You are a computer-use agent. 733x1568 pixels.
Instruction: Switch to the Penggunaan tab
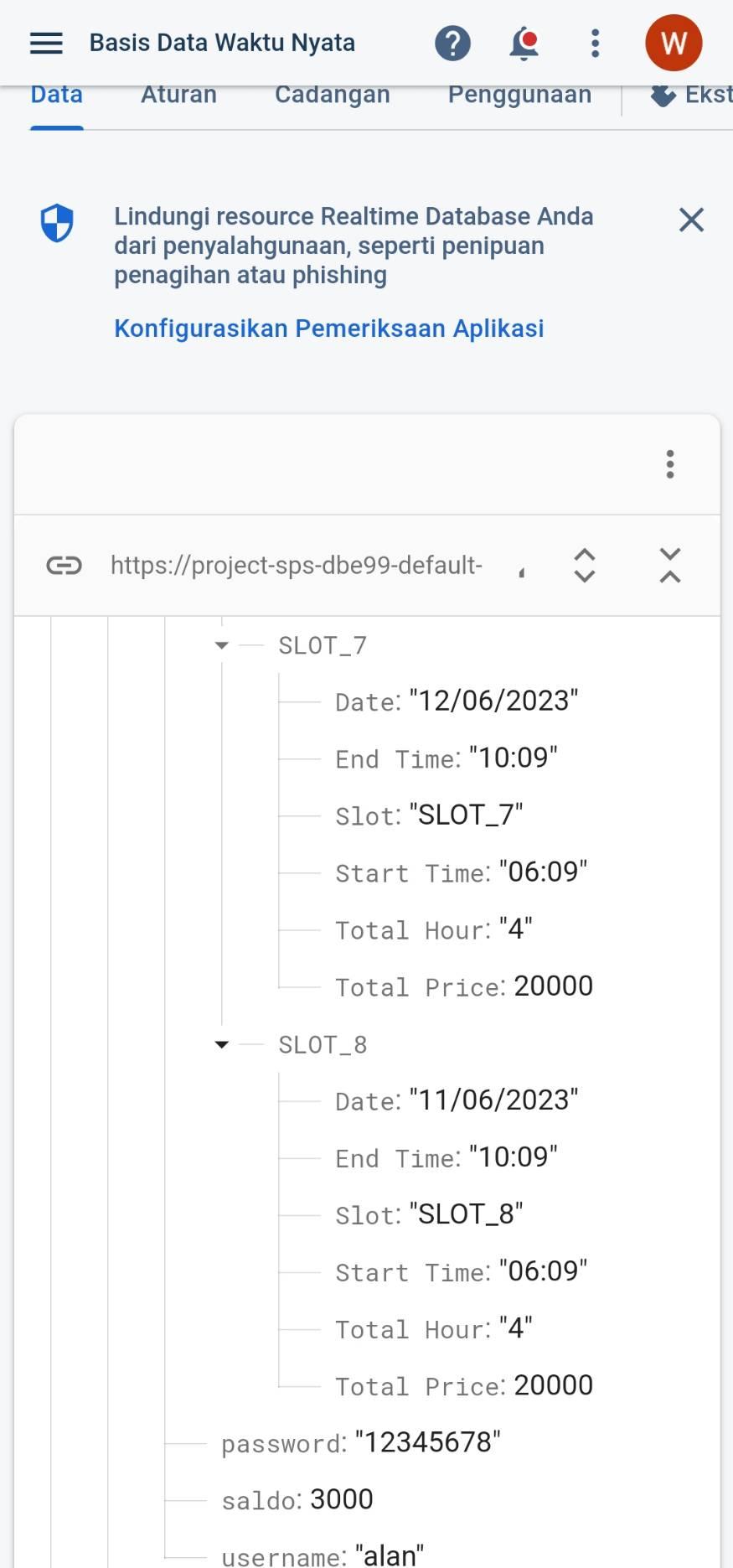[519, 95]
